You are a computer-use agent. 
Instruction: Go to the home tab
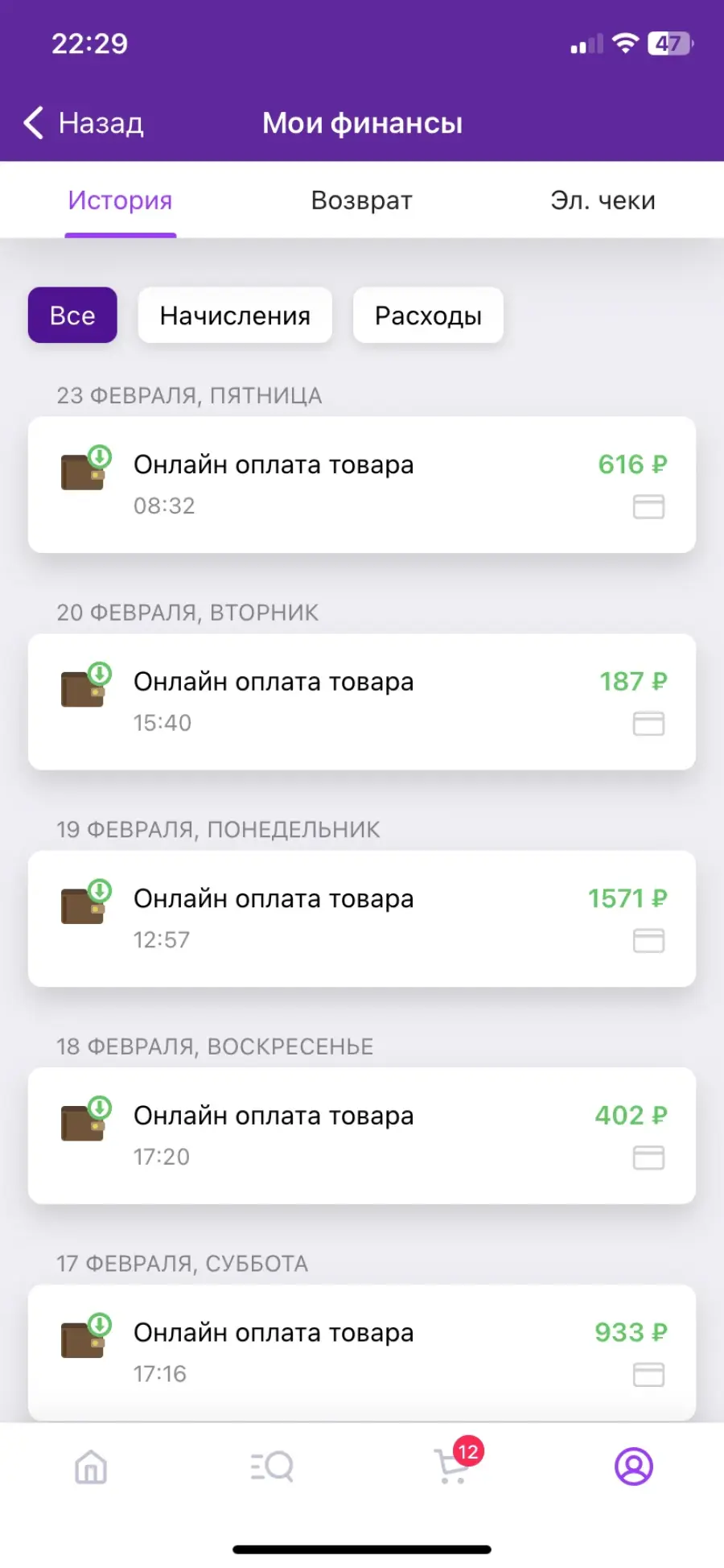tap(91, 1467)
